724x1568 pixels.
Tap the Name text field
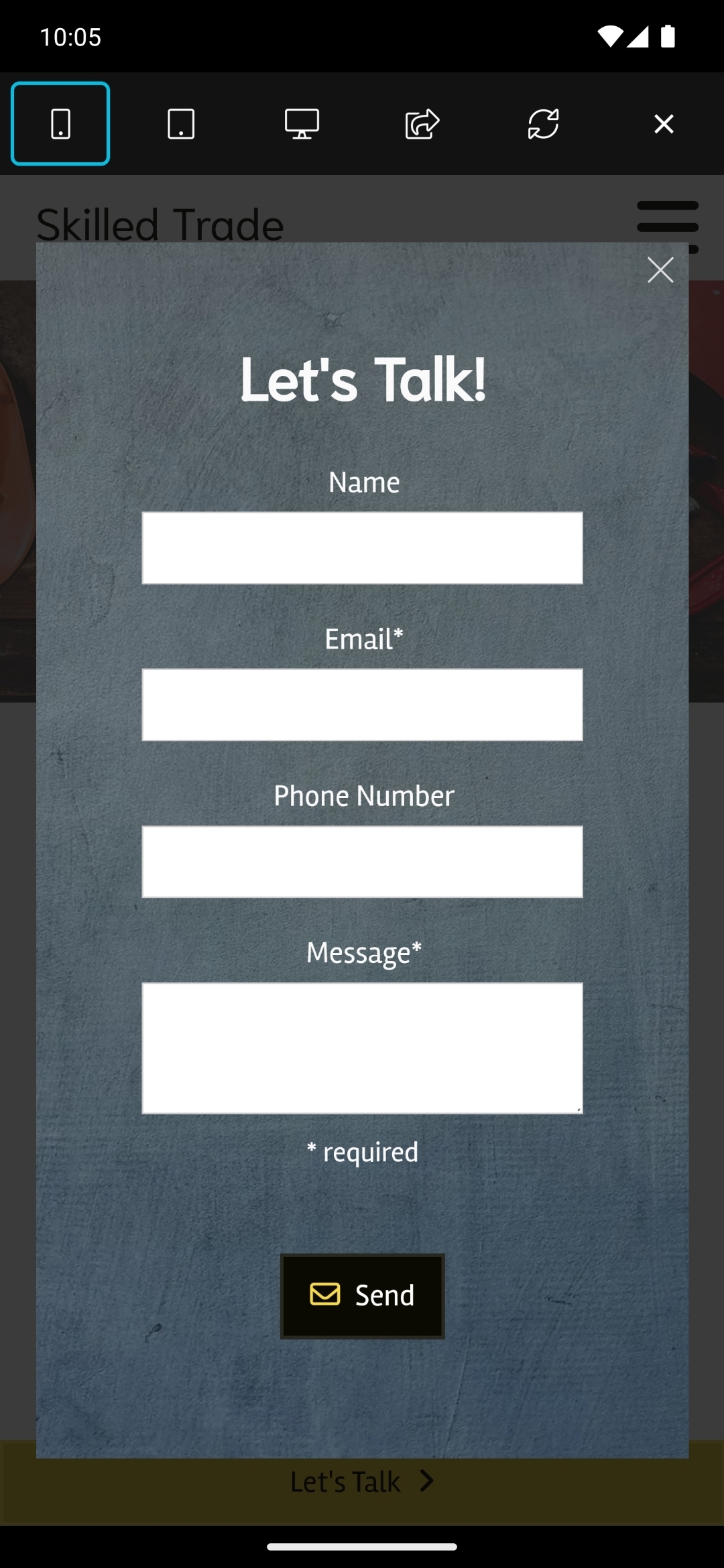[x=362, y=548]
